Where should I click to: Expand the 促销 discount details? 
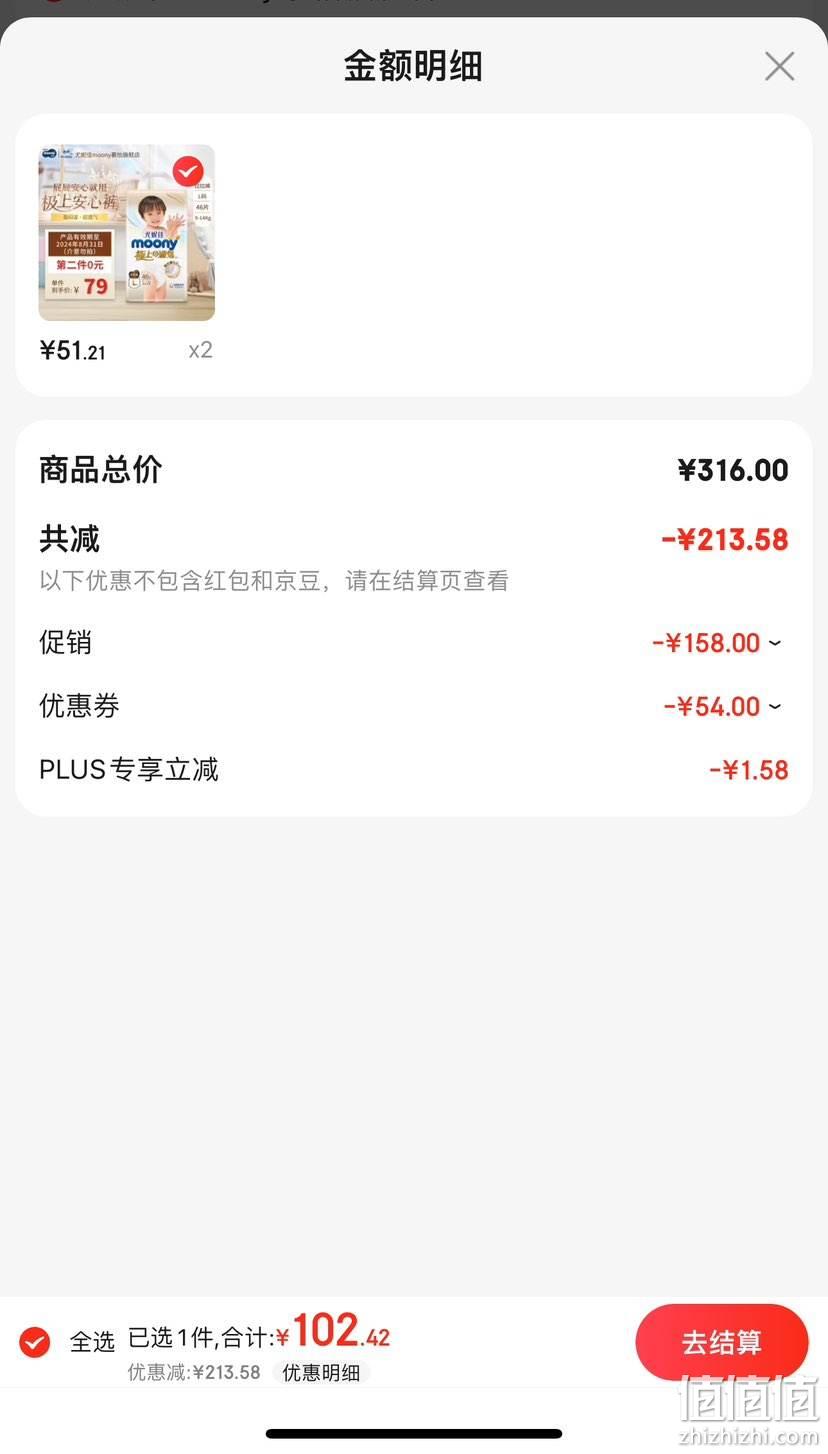tap(413, 642)
